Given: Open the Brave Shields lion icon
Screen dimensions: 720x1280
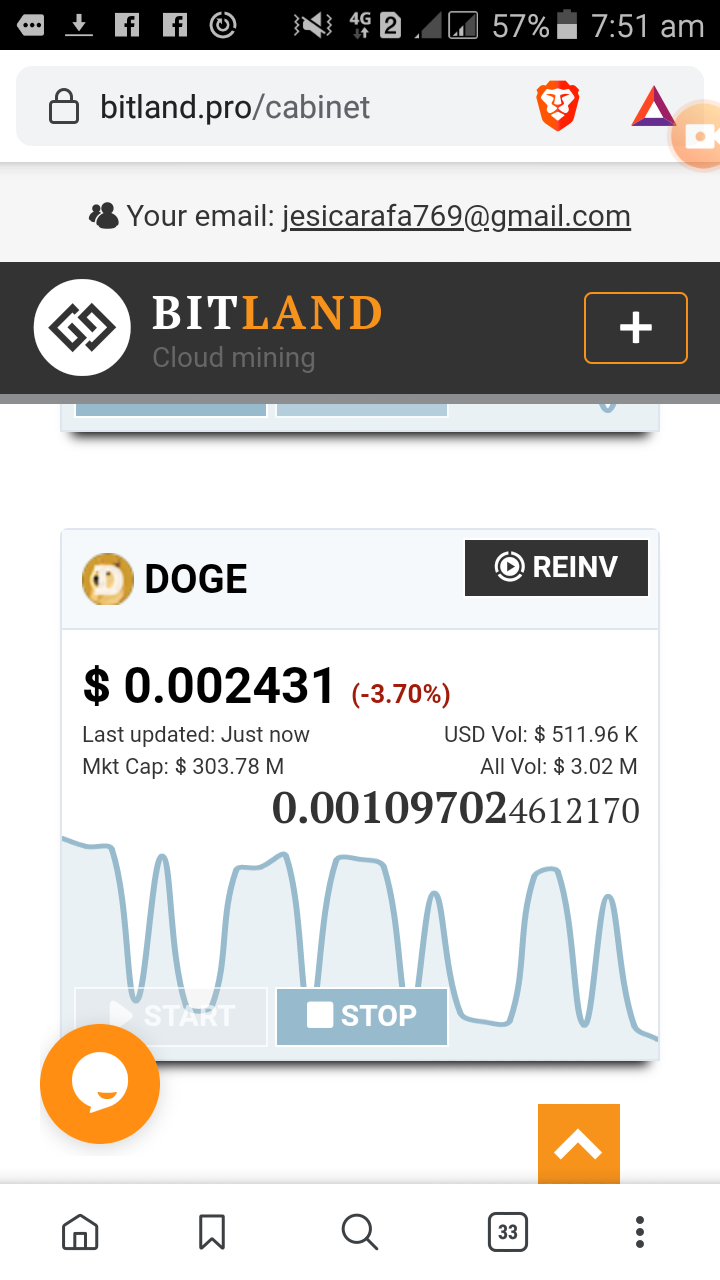Looking at the screenshot, I should [557, 107].
